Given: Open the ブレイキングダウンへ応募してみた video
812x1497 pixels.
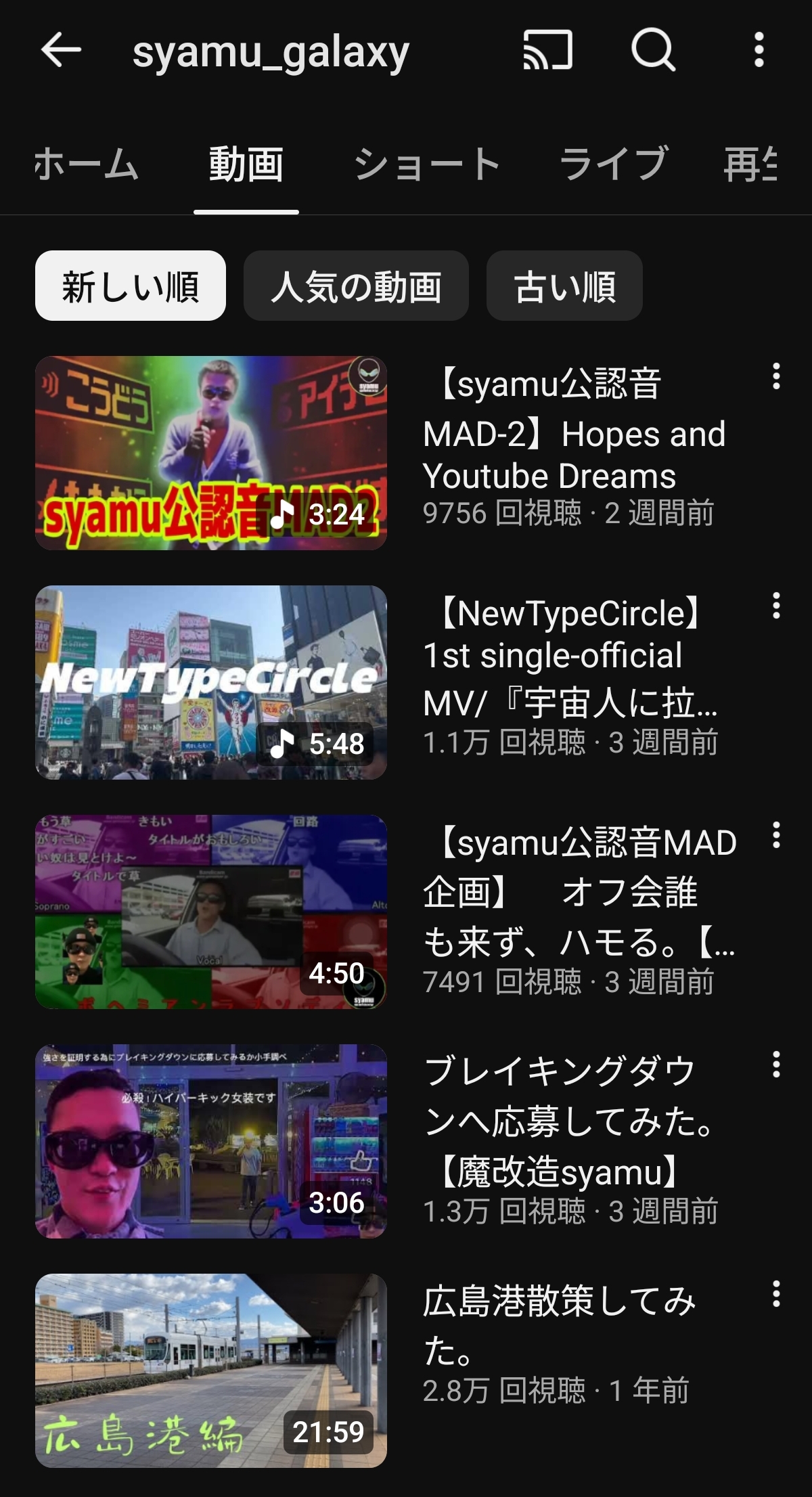Looking at the screenshot, I should (x=211, y=1141).
